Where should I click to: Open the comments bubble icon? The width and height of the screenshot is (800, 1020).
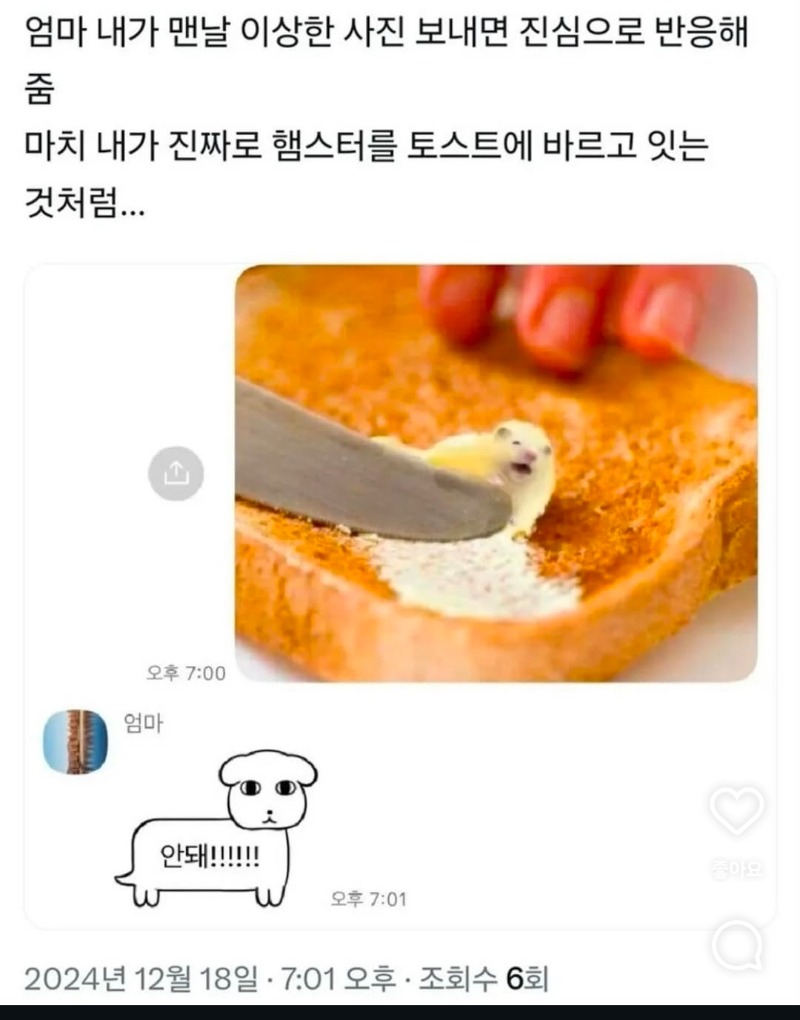pos(738,945)
